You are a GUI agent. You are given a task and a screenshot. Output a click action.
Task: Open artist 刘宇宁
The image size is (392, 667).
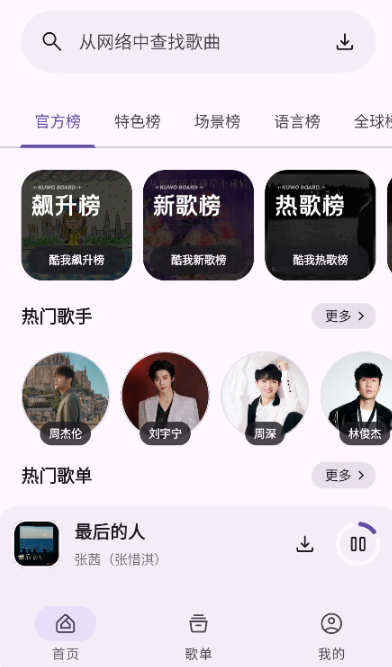click(x=165, y=398)
